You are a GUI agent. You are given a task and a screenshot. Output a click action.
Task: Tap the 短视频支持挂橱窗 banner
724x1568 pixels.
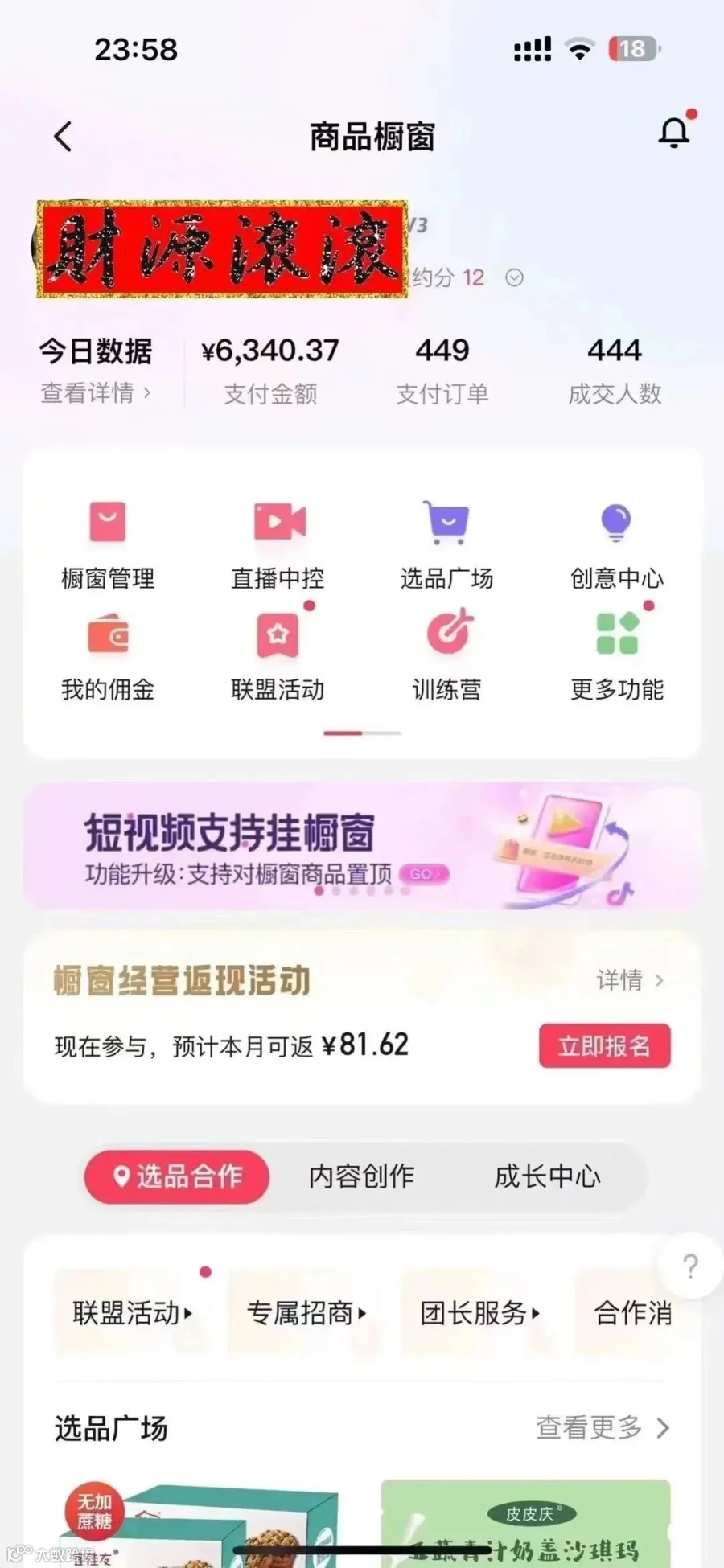[362, 847]
